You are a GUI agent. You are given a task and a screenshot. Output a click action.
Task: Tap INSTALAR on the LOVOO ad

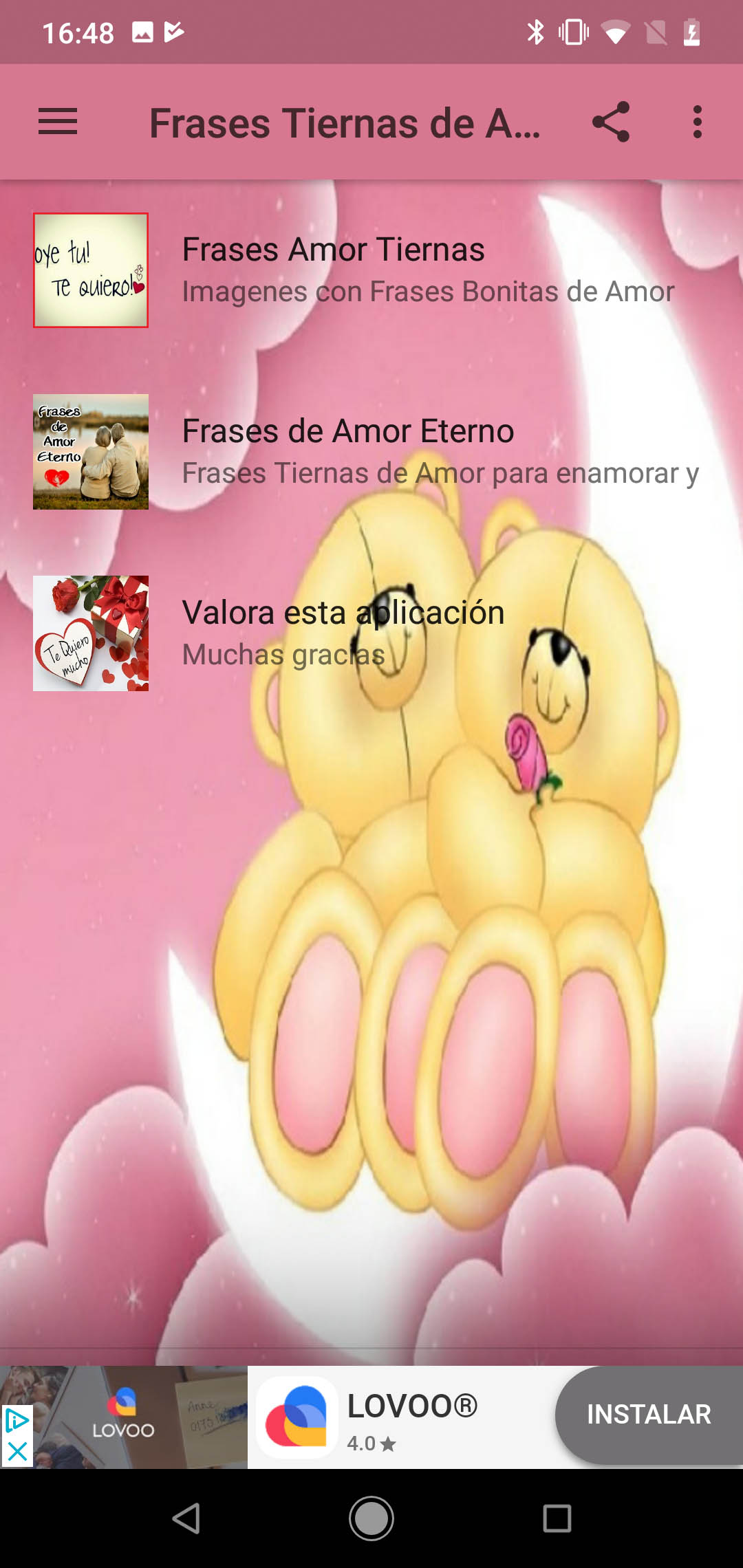point(648,1415)
